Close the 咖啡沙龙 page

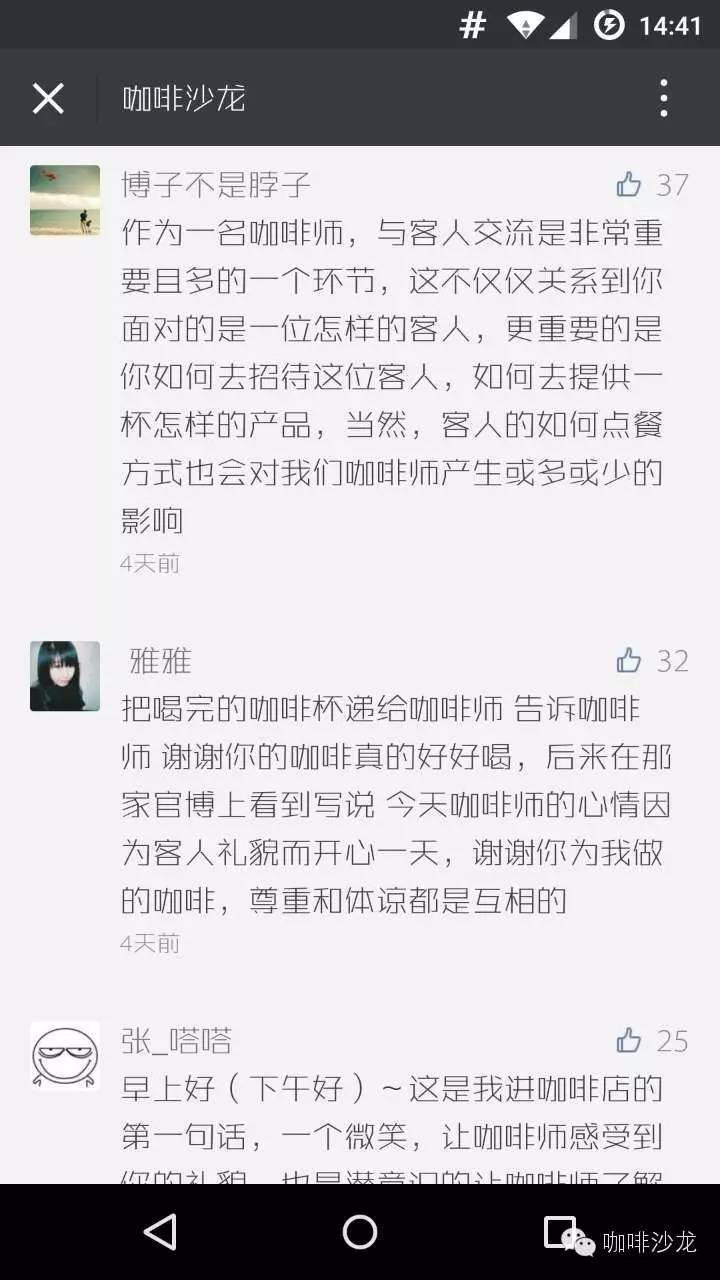48,98
